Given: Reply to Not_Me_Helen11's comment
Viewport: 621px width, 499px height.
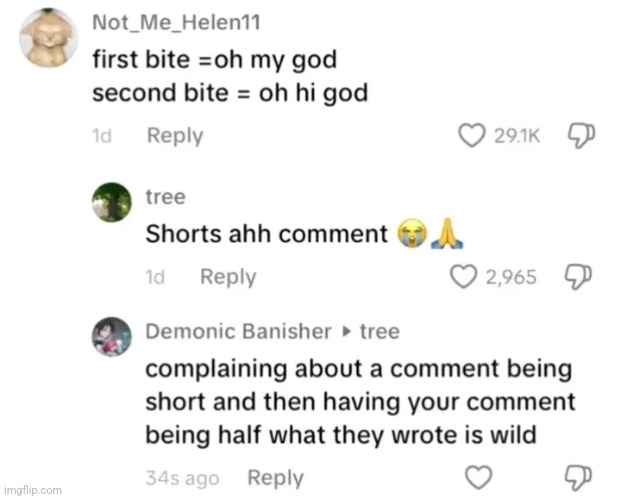Looking at the screenshot, I should coord(175,136).
